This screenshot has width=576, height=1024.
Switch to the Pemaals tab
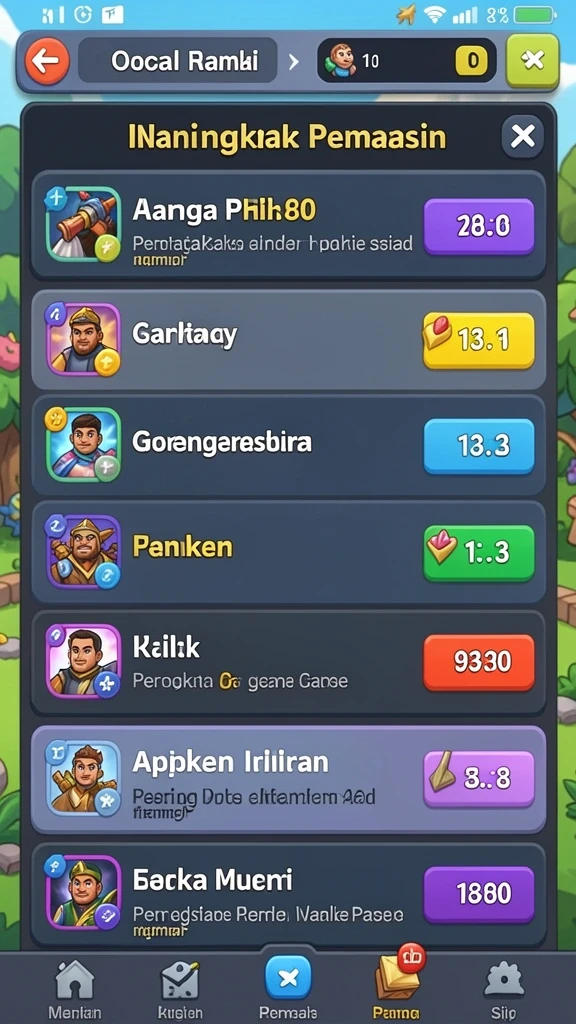click(x=288, y=987)
